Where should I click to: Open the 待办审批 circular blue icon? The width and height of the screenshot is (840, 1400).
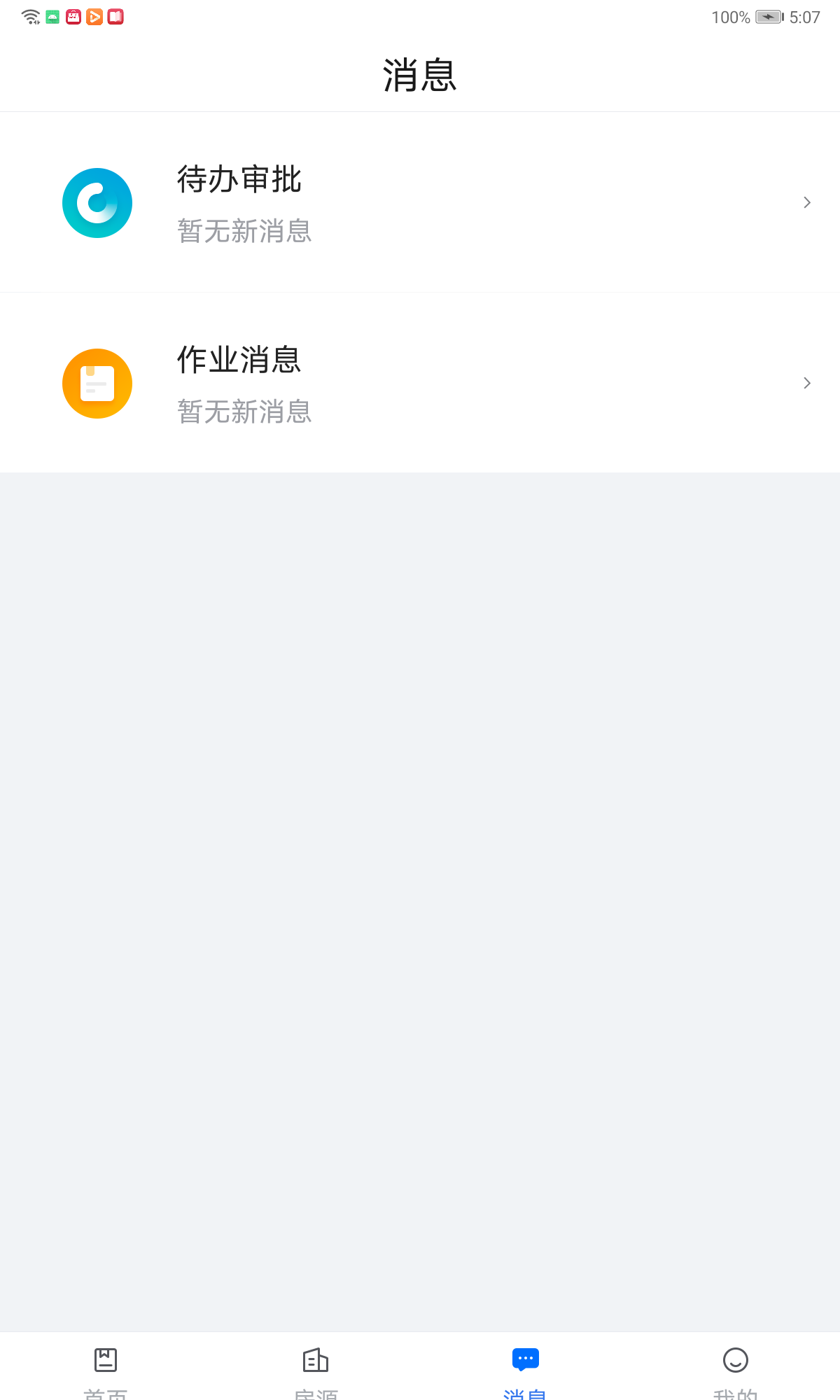pos(97,202)
